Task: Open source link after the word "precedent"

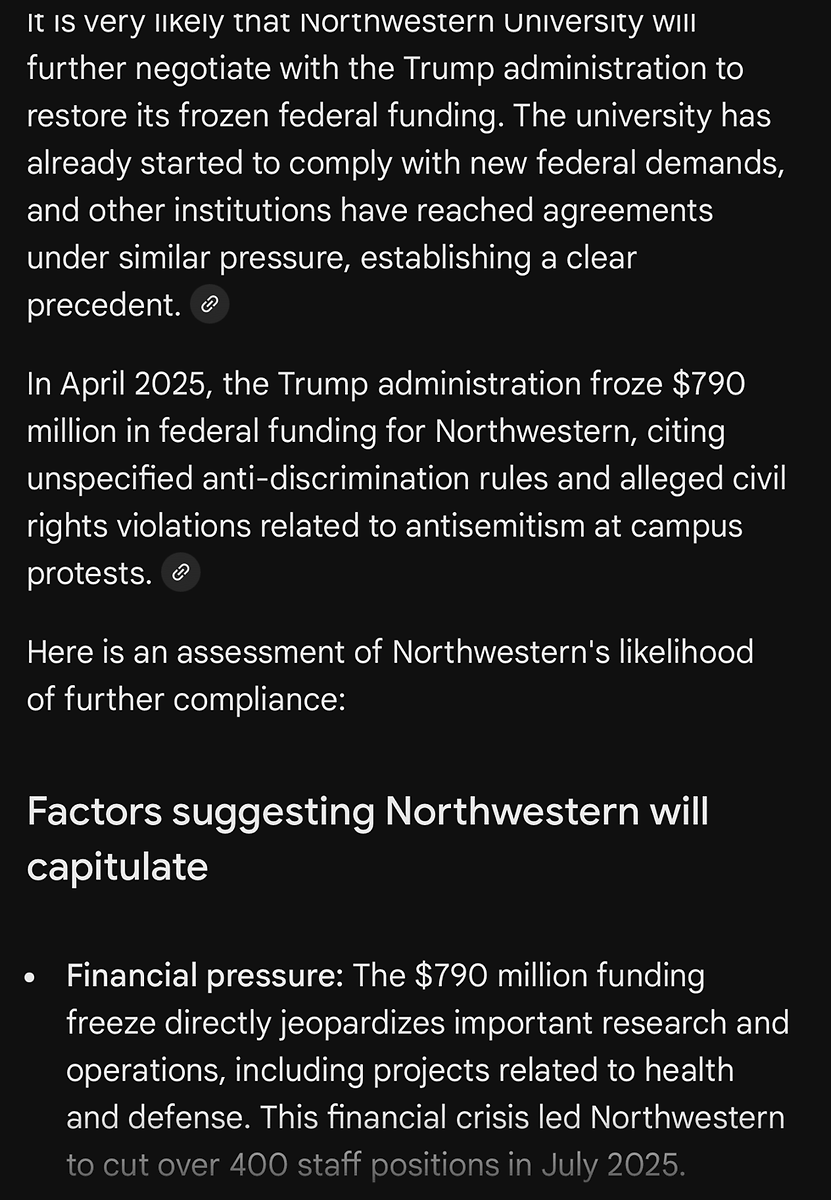Action: pos(209,305)
